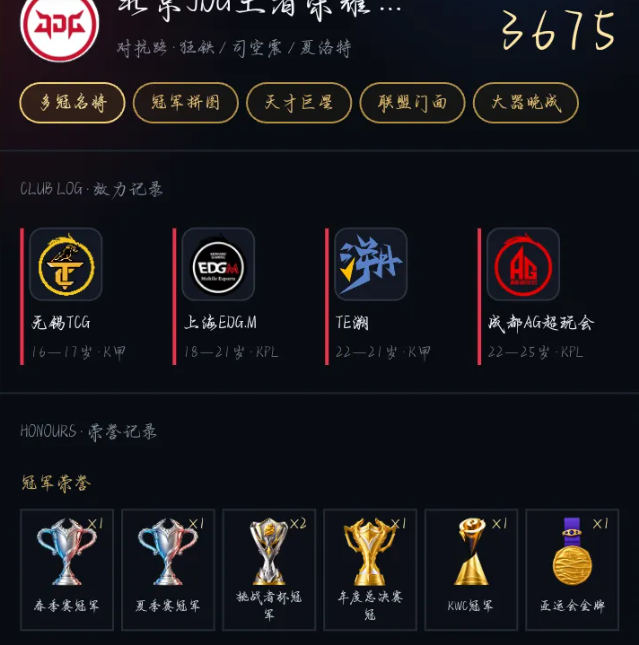Tap the 大器晚成 tag chip

pos(526,103)
